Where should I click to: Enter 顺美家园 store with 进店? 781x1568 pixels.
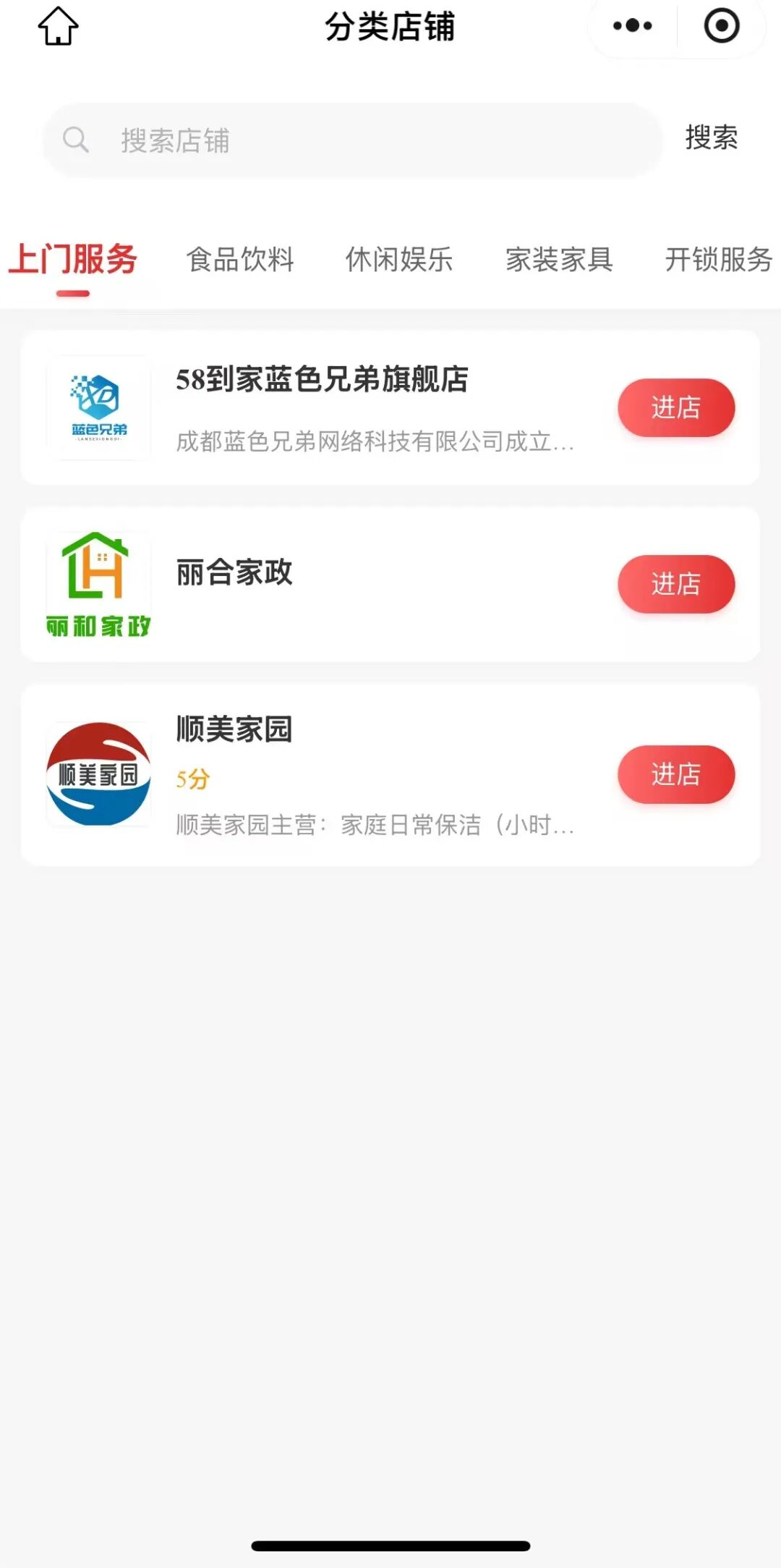click(x=675, y=774)
